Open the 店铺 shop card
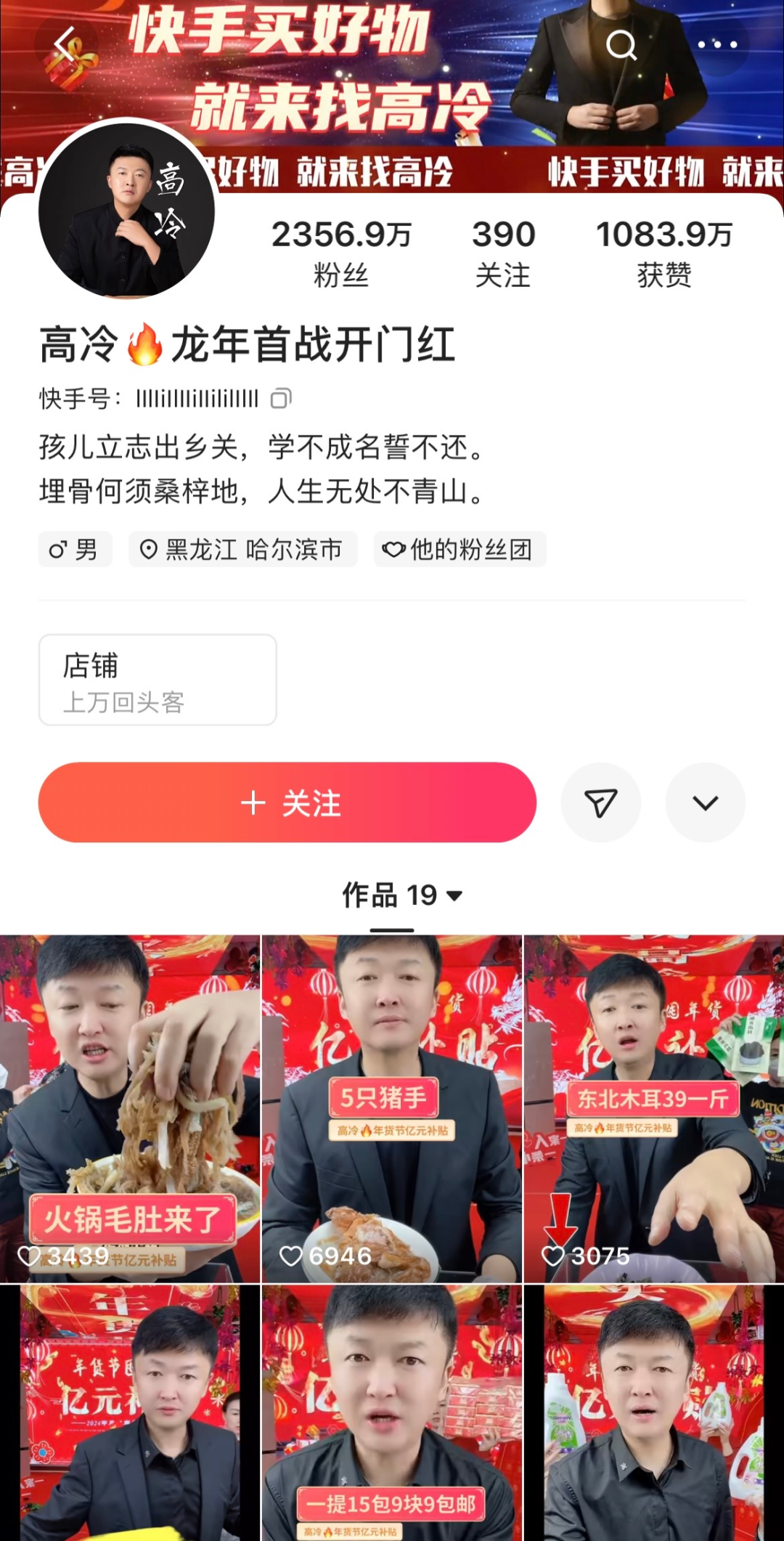The height and width of the screenshot is (1541, 784). pyautogui.click(x=158, y=680)
